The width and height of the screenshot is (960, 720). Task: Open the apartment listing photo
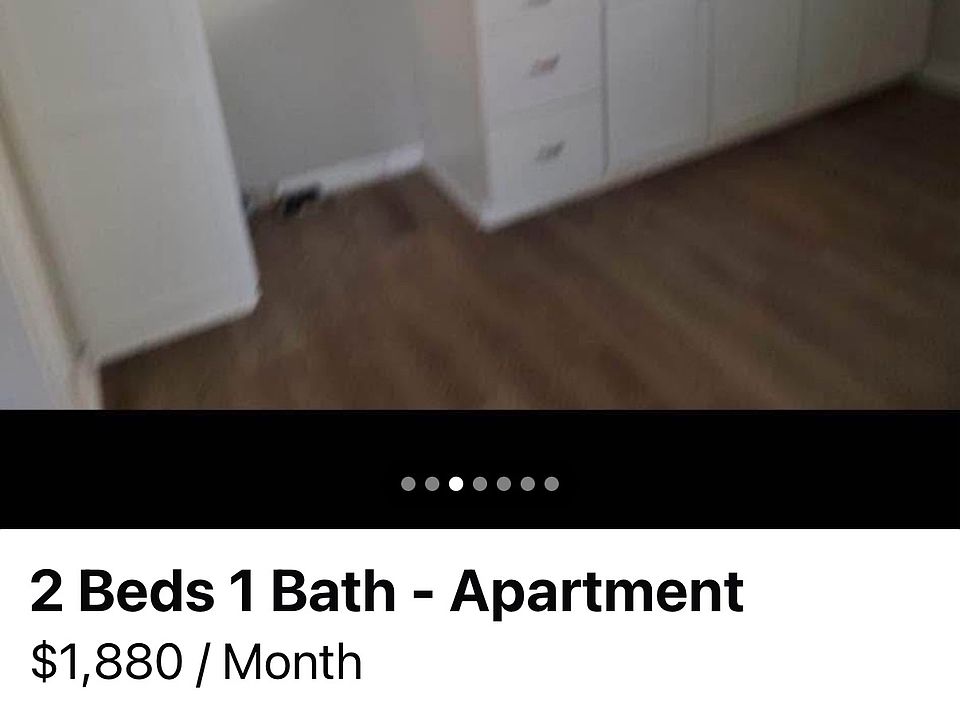click(x=480, y=205)
